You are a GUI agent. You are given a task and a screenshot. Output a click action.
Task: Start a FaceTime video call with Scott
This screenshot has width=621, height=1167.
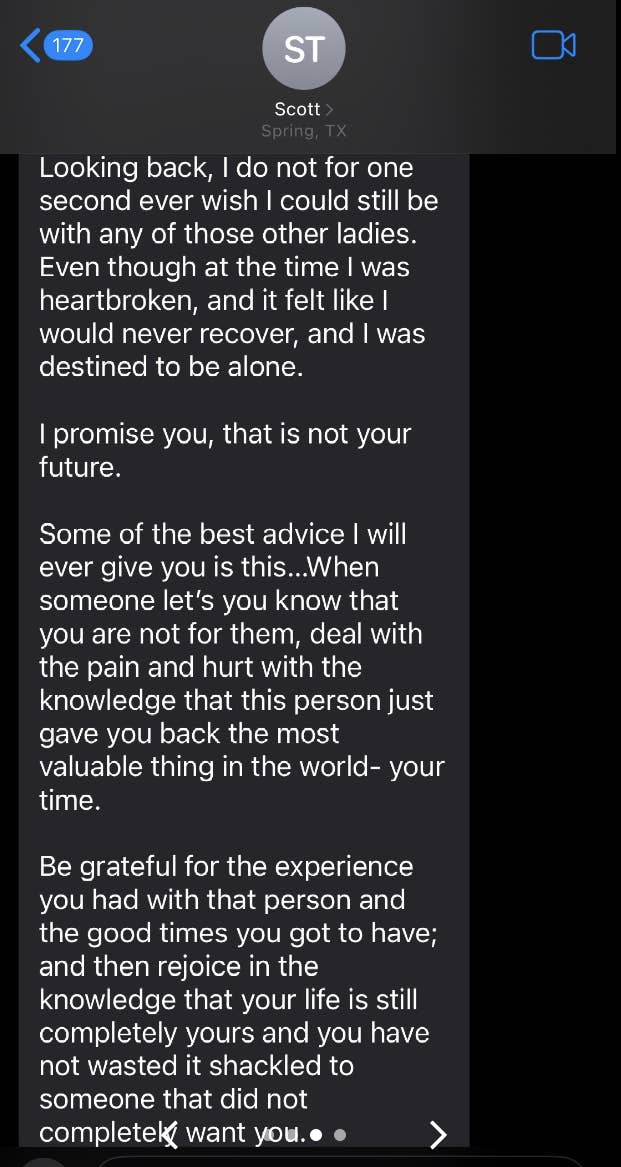coord(553,46)
